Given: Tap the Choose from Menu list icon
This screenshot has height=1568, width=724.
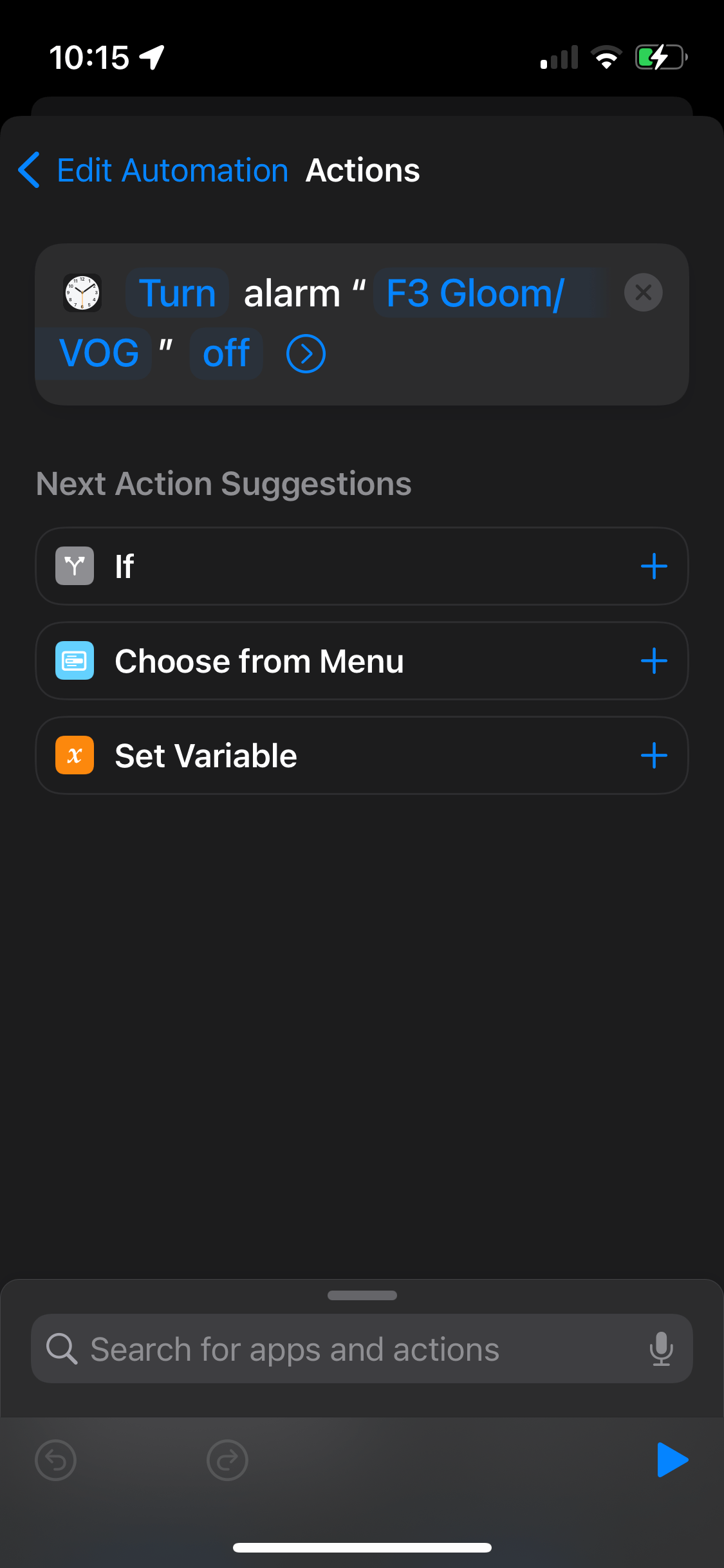Looking at the screenshot, I should (x=74, y=660).
